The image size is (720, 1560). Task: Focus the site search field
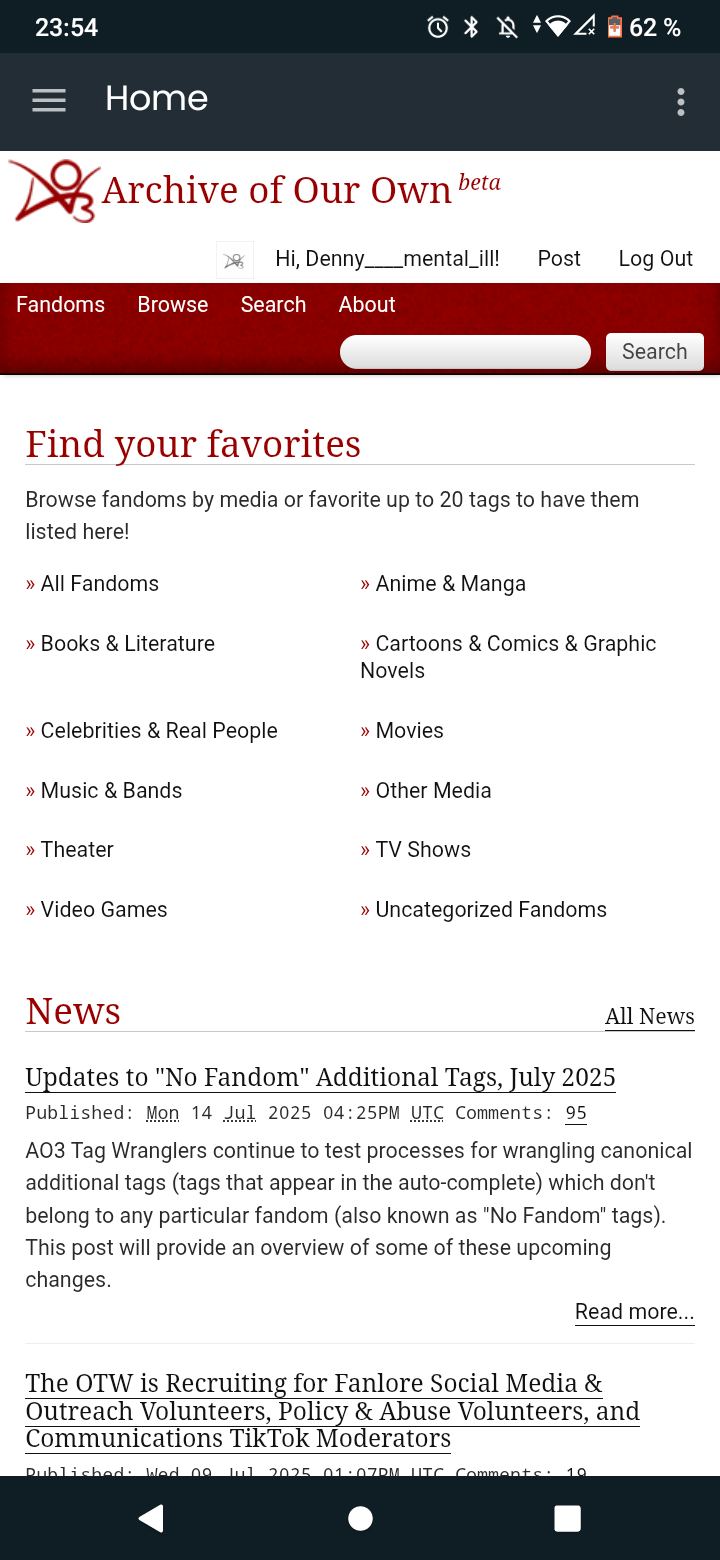click(x=465, y=352)
